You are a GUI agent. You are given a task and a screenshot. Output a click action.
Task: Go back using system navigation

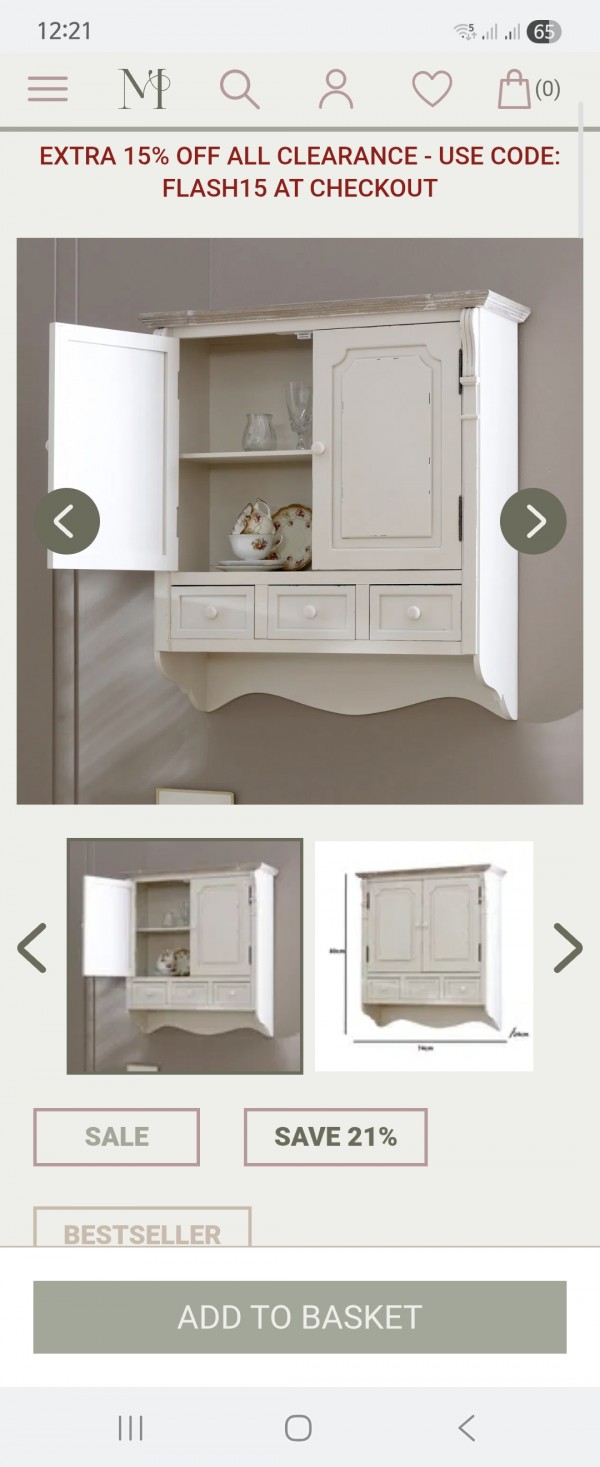[466, 1428]
